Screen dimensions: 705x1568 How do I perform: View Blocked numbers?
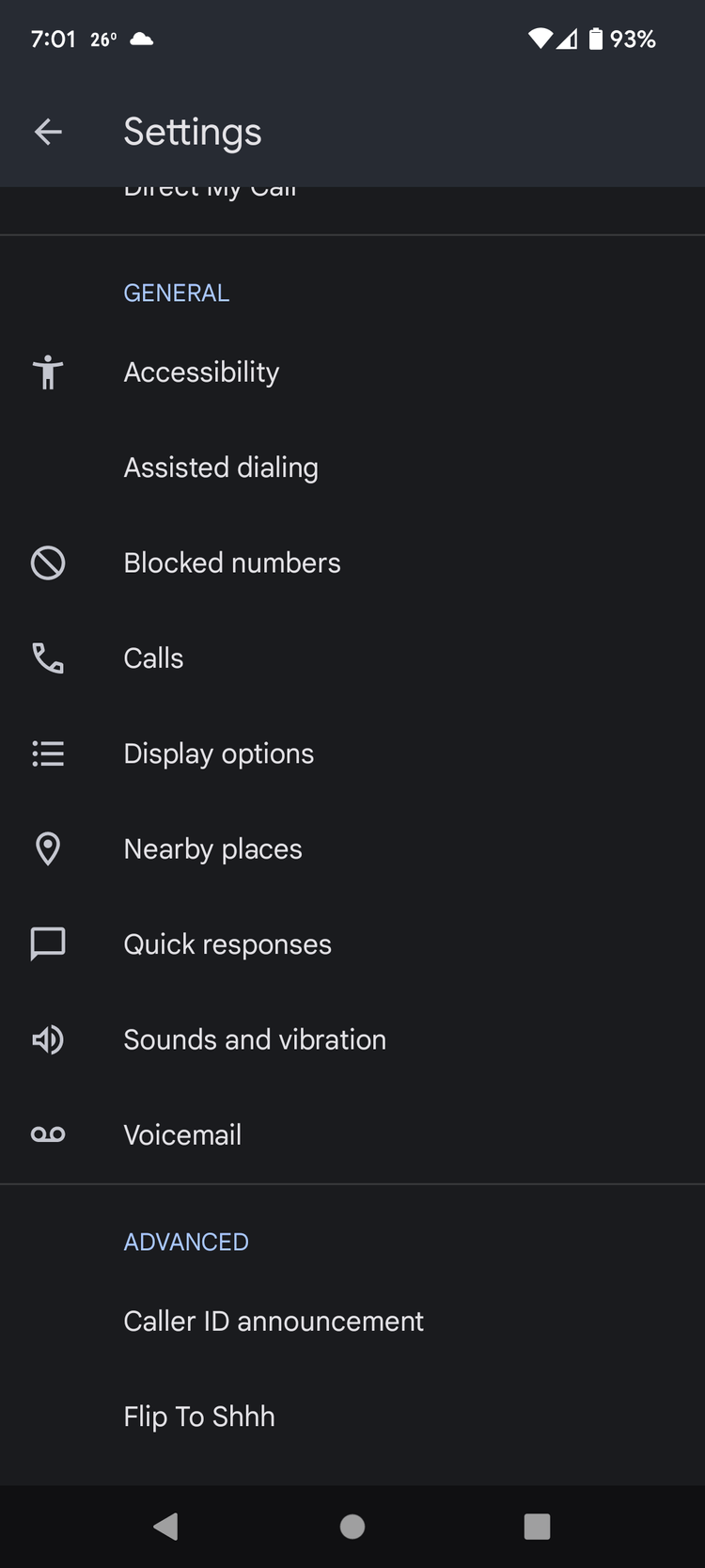coord(352,562)
